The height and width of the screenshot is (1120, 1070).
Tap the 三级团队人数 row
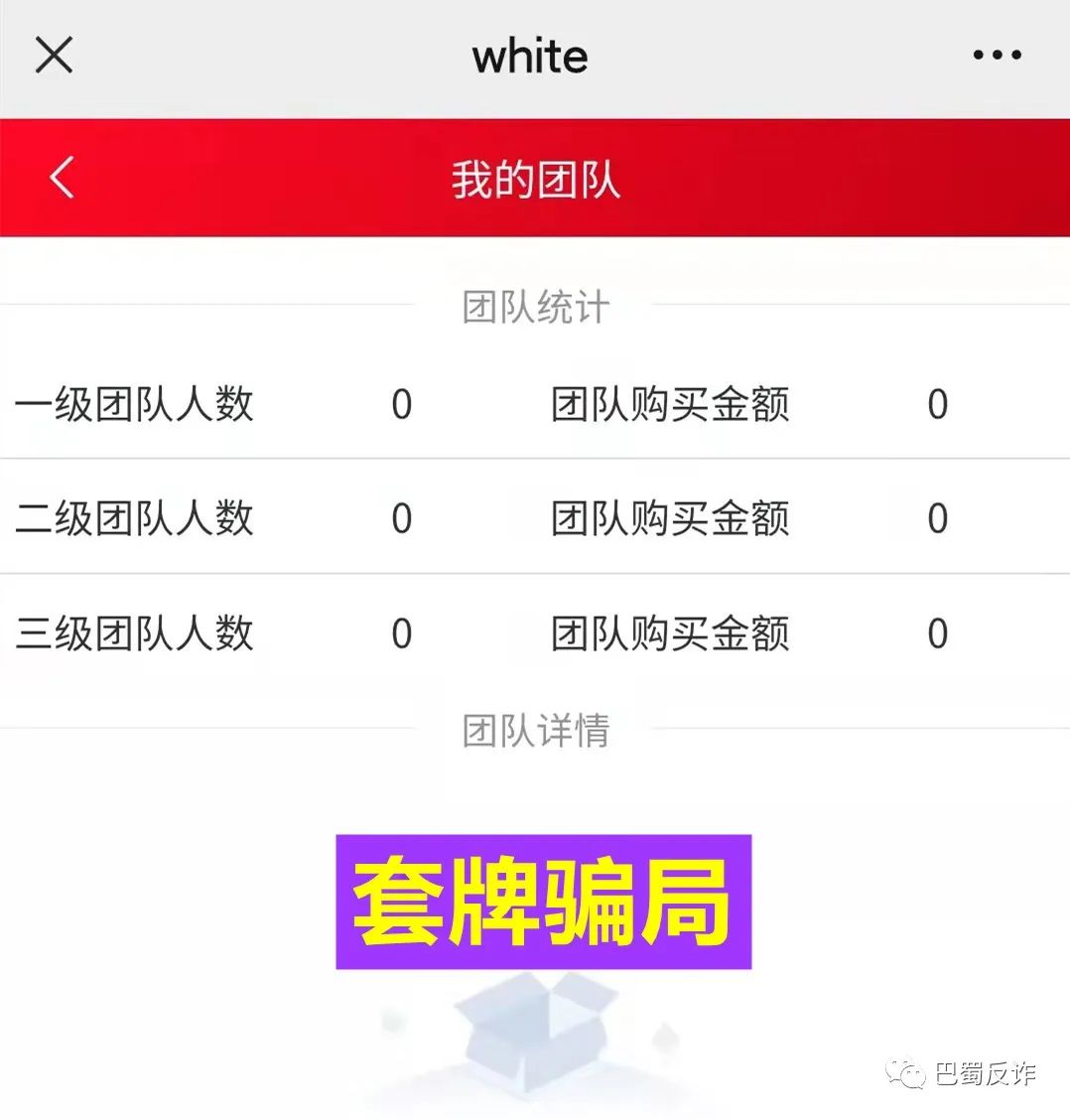pyautogui.click(x=136, y=633)
